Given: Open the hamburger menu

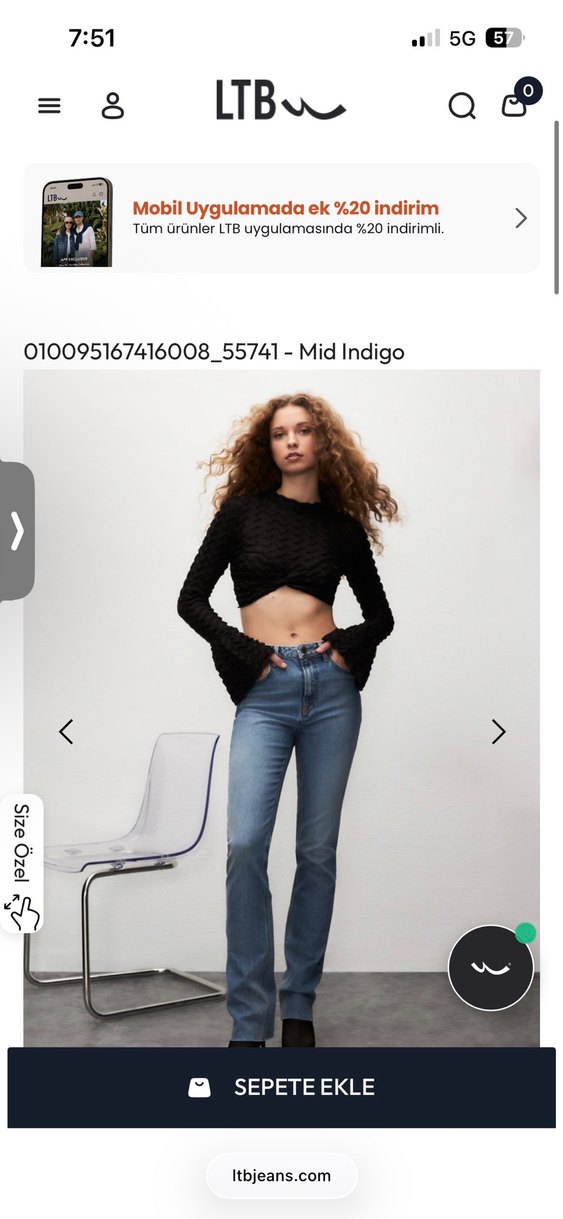Looking at the screenshot, I should pos(49,106).
